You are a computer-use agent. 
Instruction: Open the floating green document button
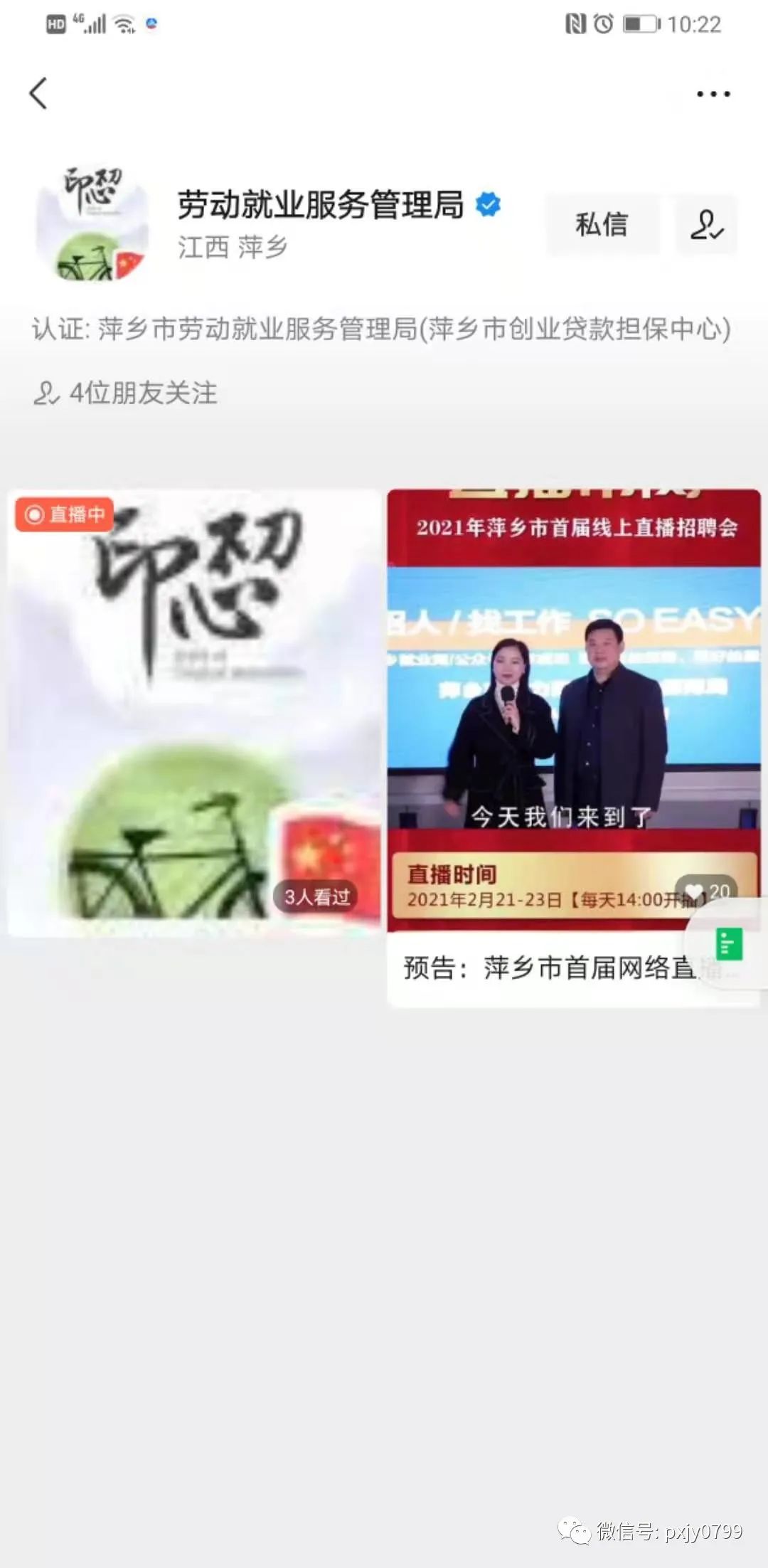[x=729, y=945]
